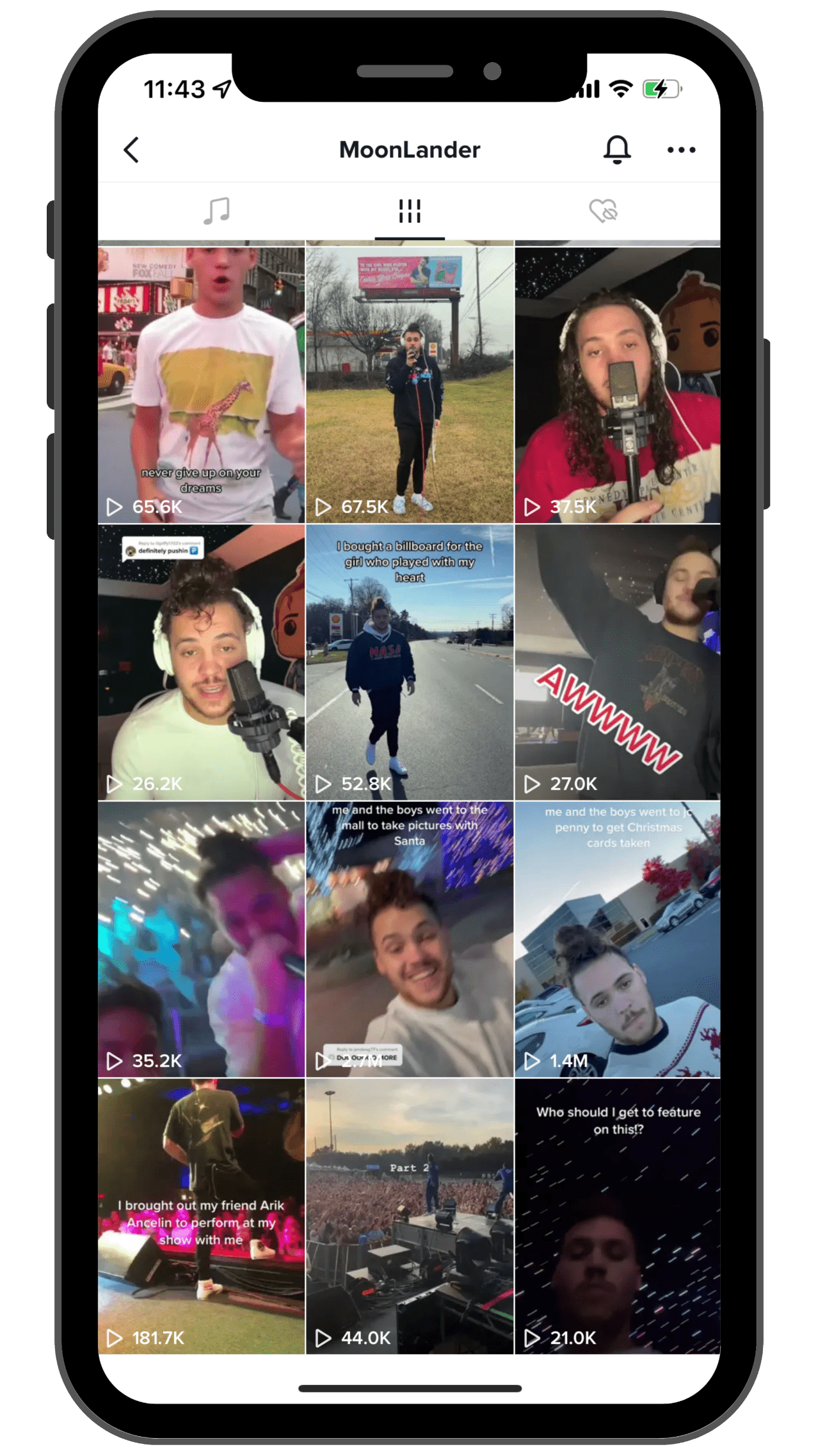Open the three-dot overflow menu
Screen dimensions: 818x1456
click(681, 150)
